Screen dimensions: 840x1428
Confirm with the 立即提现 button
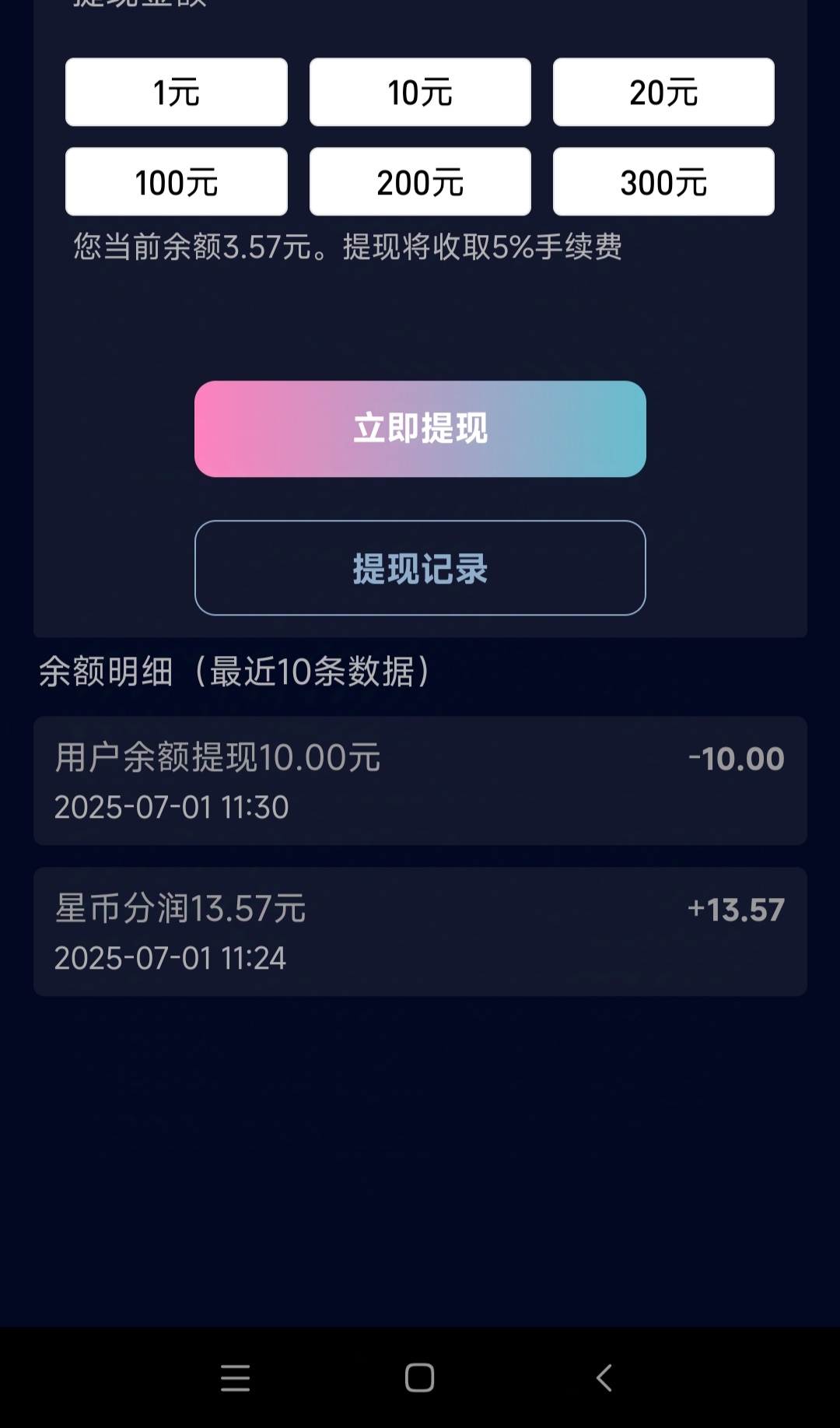coord(420,429)
